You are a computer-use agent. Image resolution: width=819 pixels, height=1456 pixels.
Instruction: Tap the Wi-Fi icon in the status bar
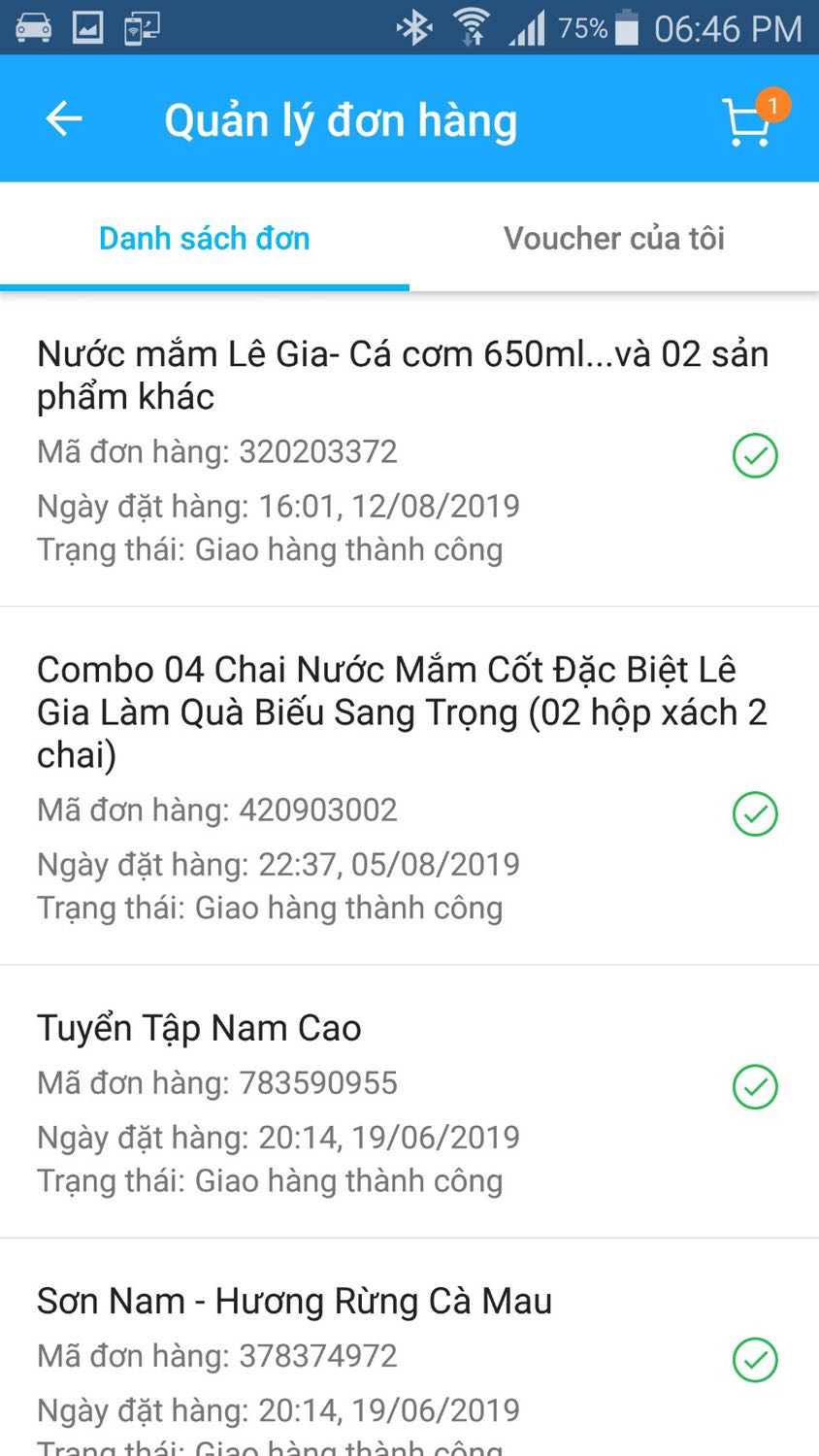tap(473, 28)
